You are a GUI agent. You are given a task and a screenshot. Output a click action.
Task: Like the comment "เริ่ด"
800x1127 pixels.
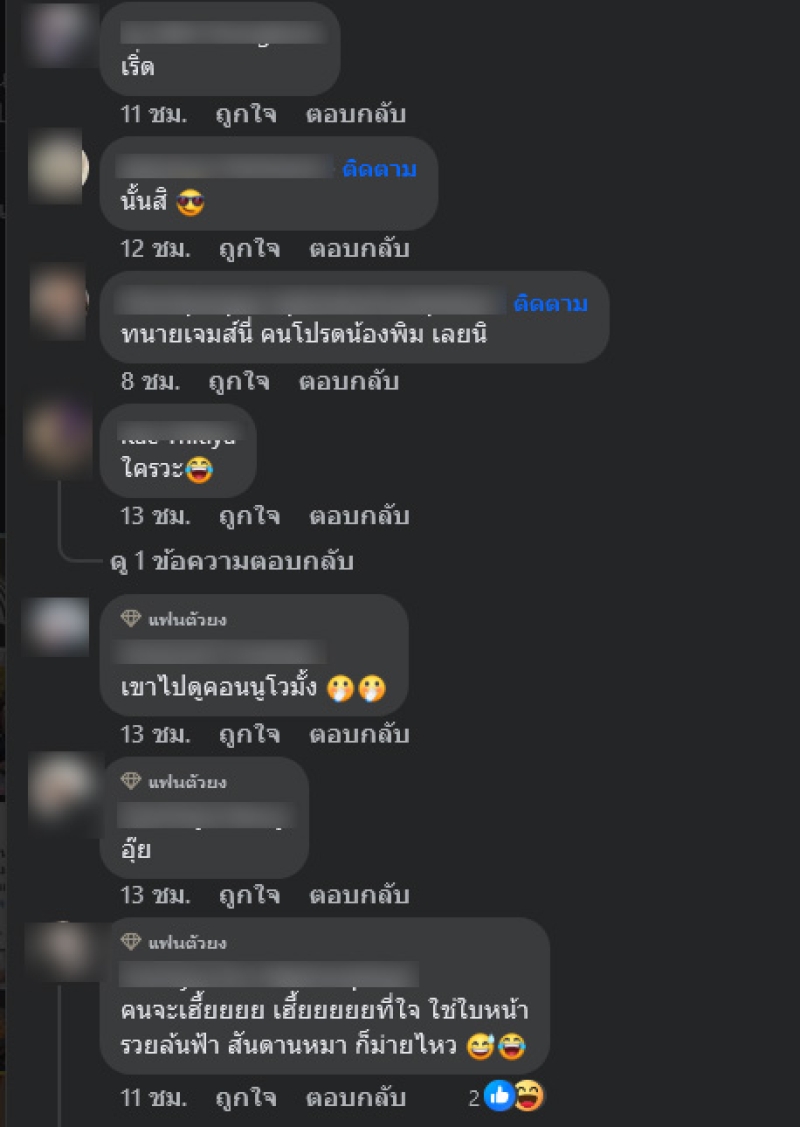[x=247, y=114]
